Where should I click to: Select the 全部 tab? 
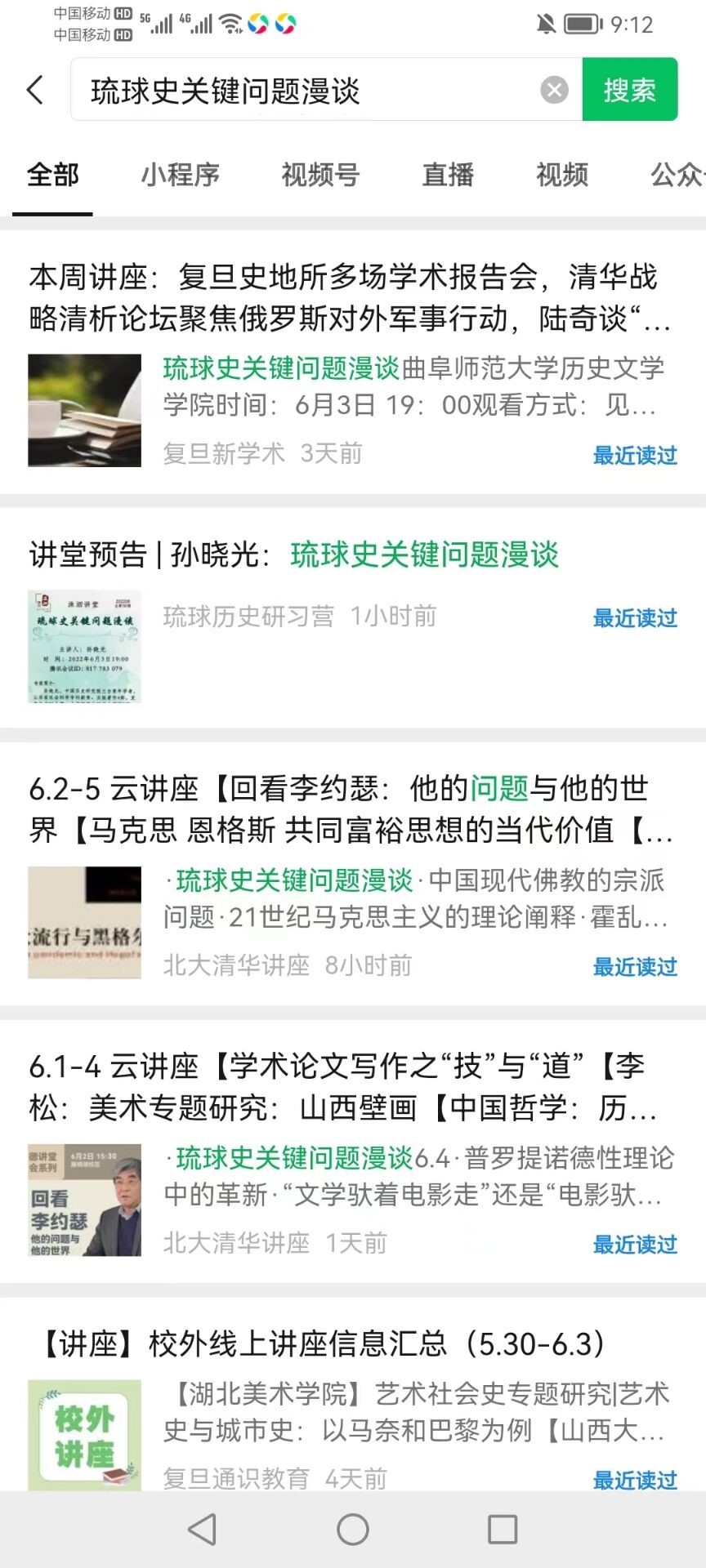53,175
